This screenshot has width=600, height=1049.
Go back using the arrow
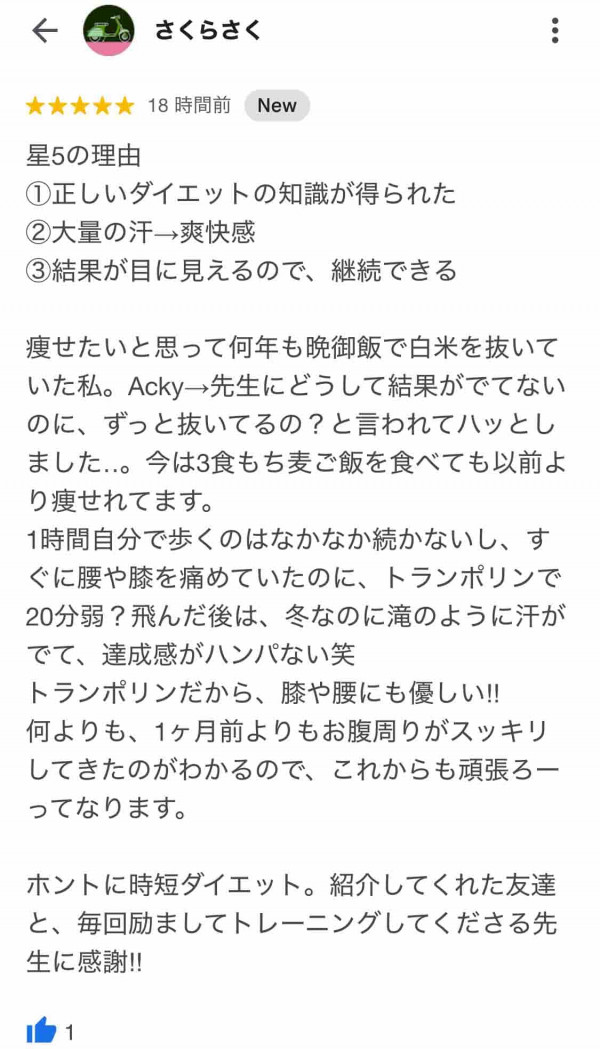[45, 30]
